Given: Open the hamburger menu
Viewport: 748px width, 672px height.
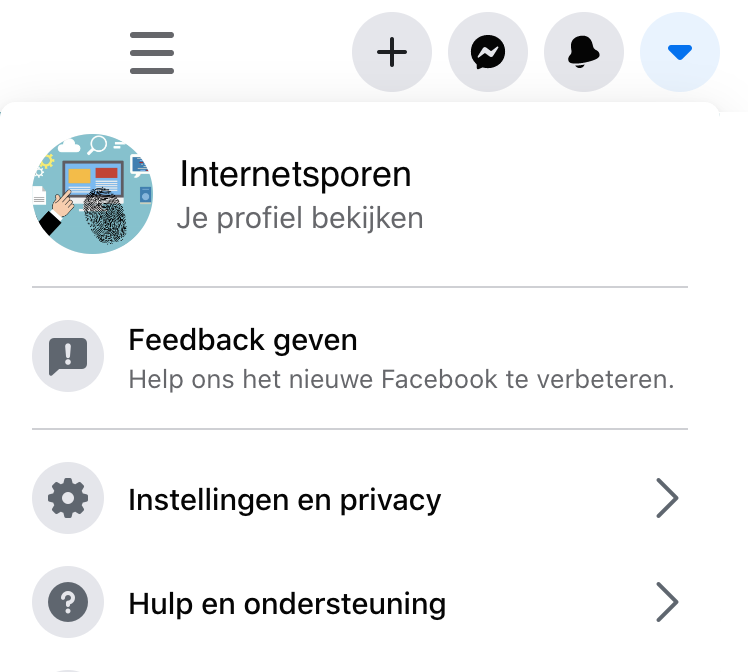Looking at the screenshot, I should click(x=152, y=53).
